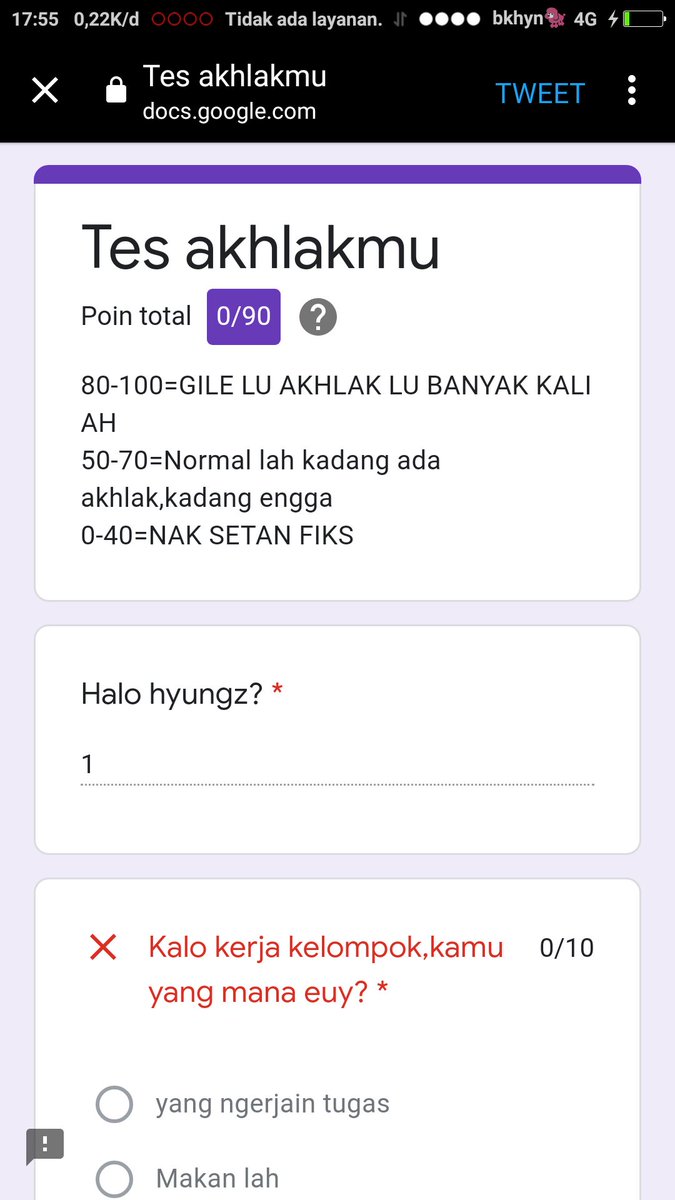Tap the TWEET button
The image size is (675, 1200).
click(540, 93)
